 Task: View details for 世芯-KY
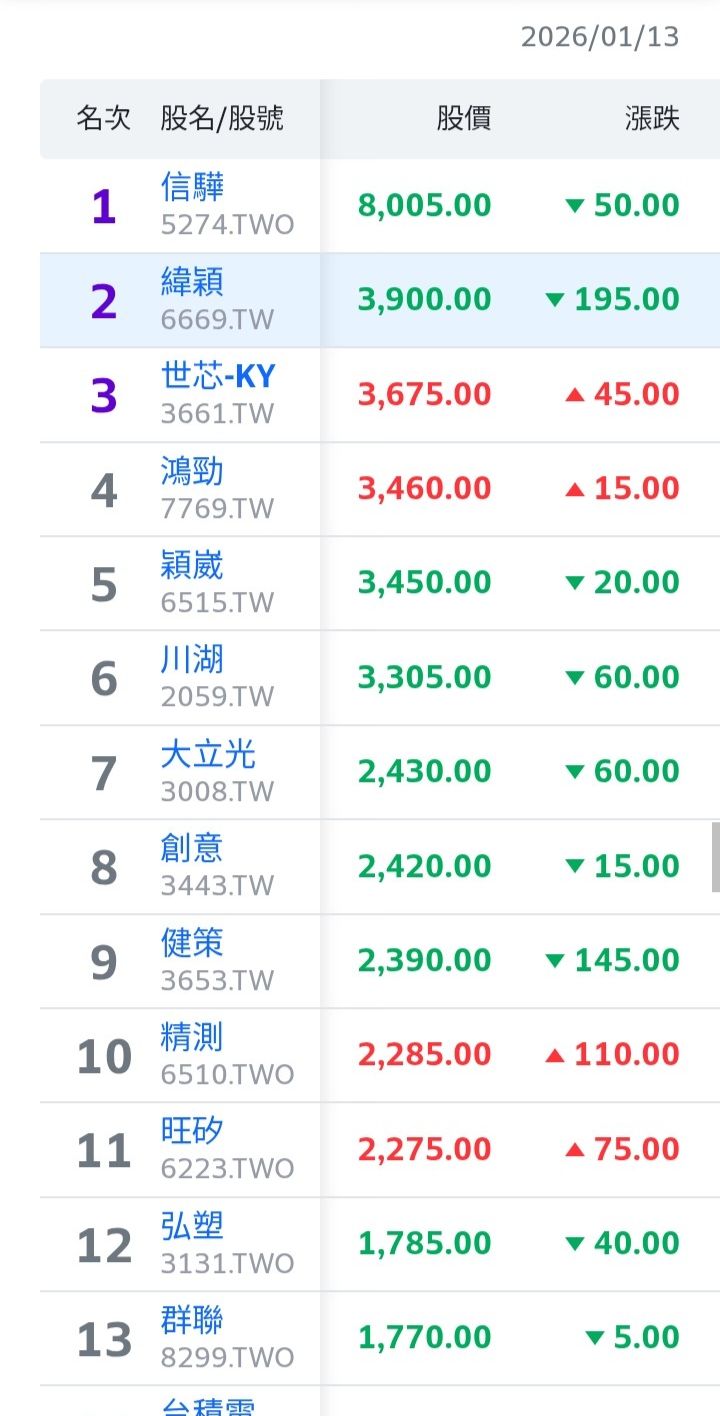coord(217,376)
